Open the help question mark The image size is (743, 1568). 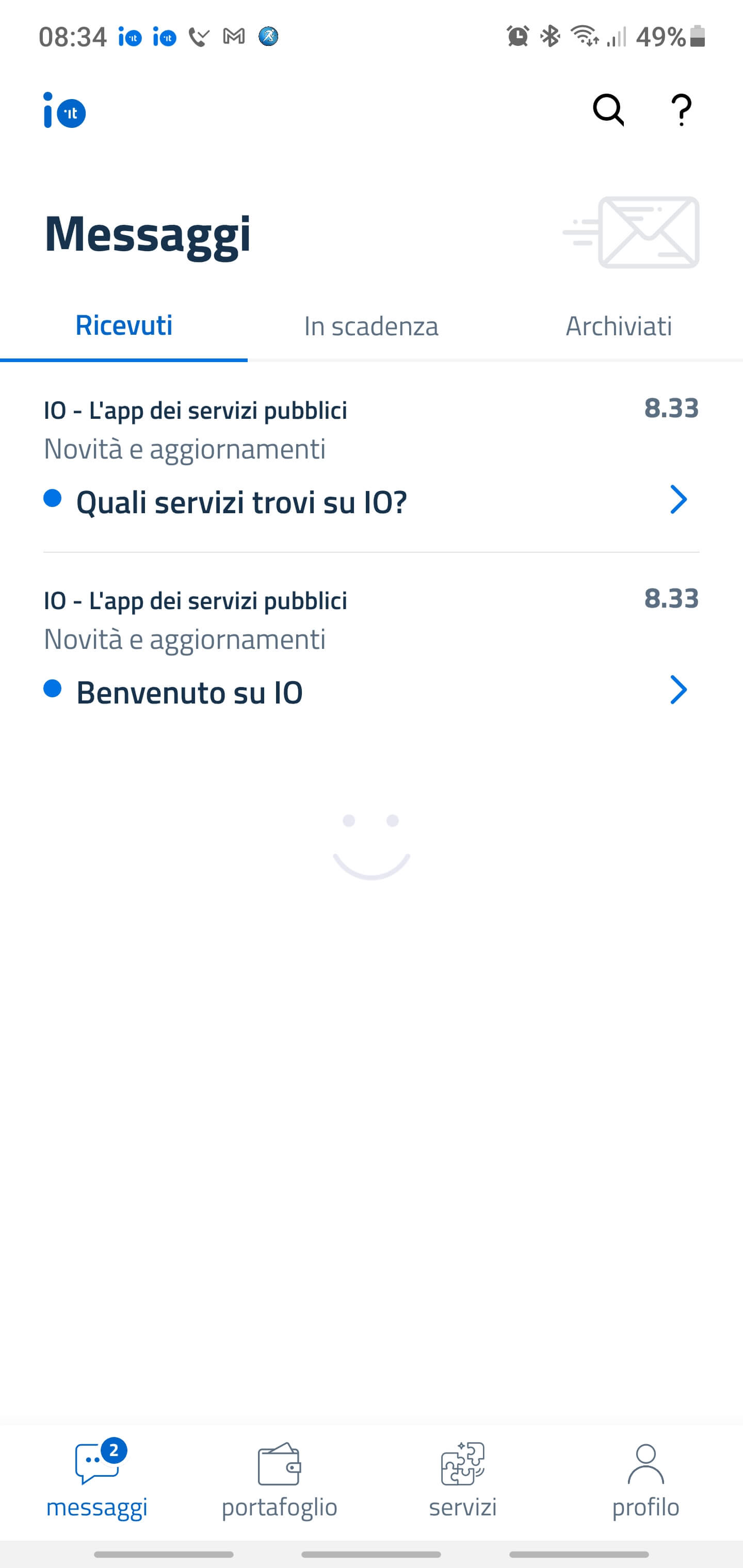coord(682,110)
